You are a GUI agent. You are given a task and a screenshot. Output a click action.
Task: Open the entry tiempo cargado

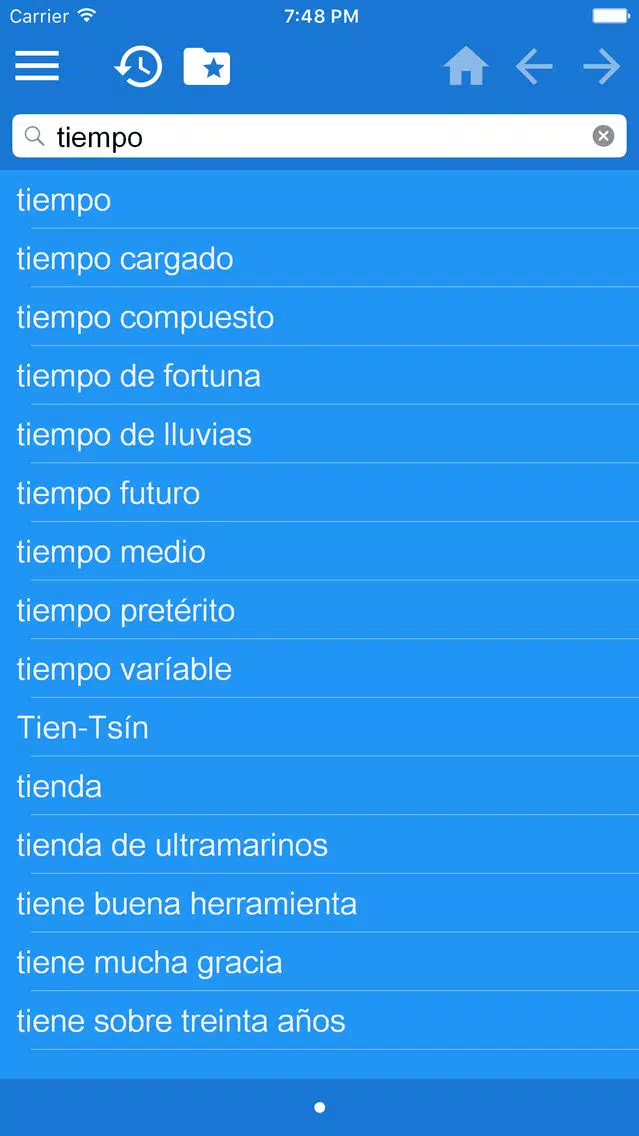[320, 259]
